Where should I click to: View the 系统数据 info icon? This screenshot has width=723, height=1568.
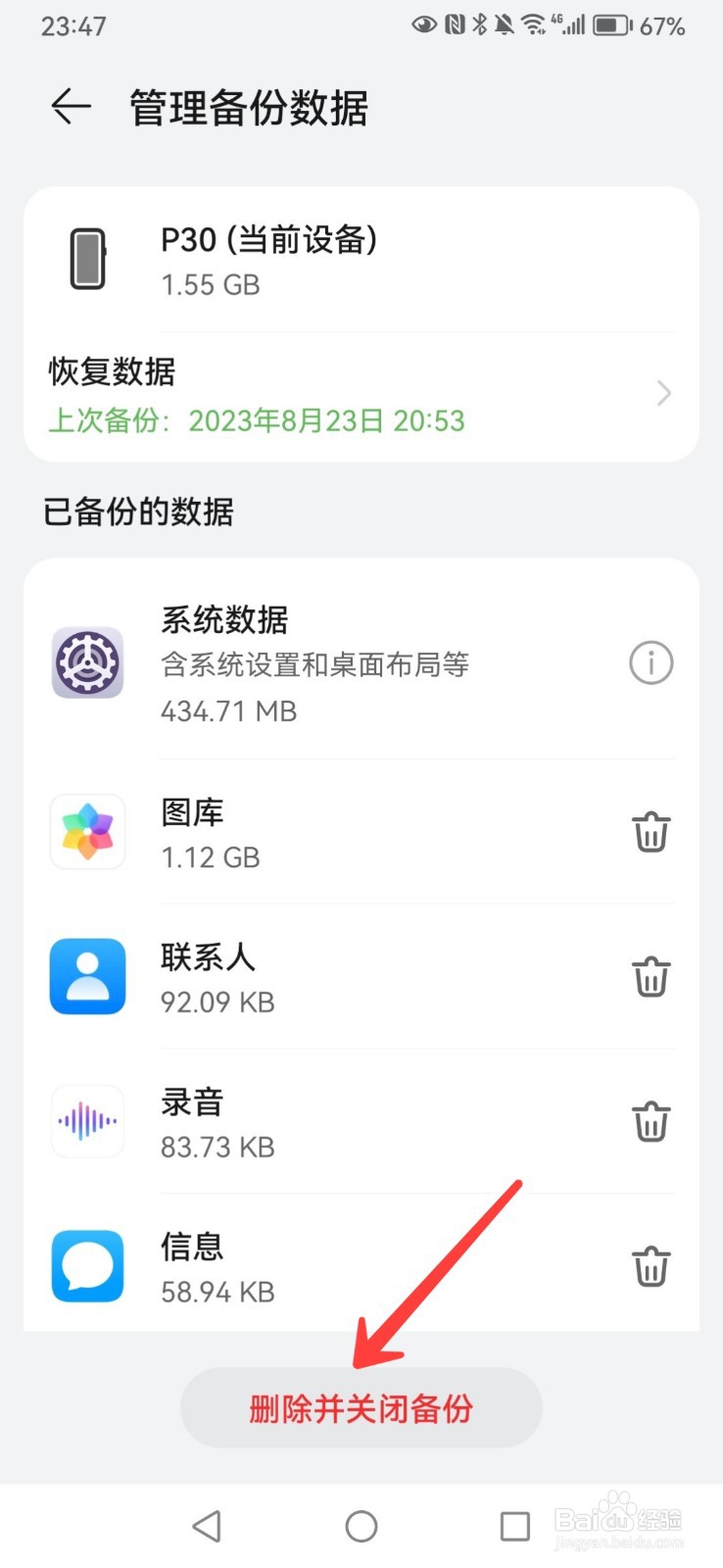651,663
